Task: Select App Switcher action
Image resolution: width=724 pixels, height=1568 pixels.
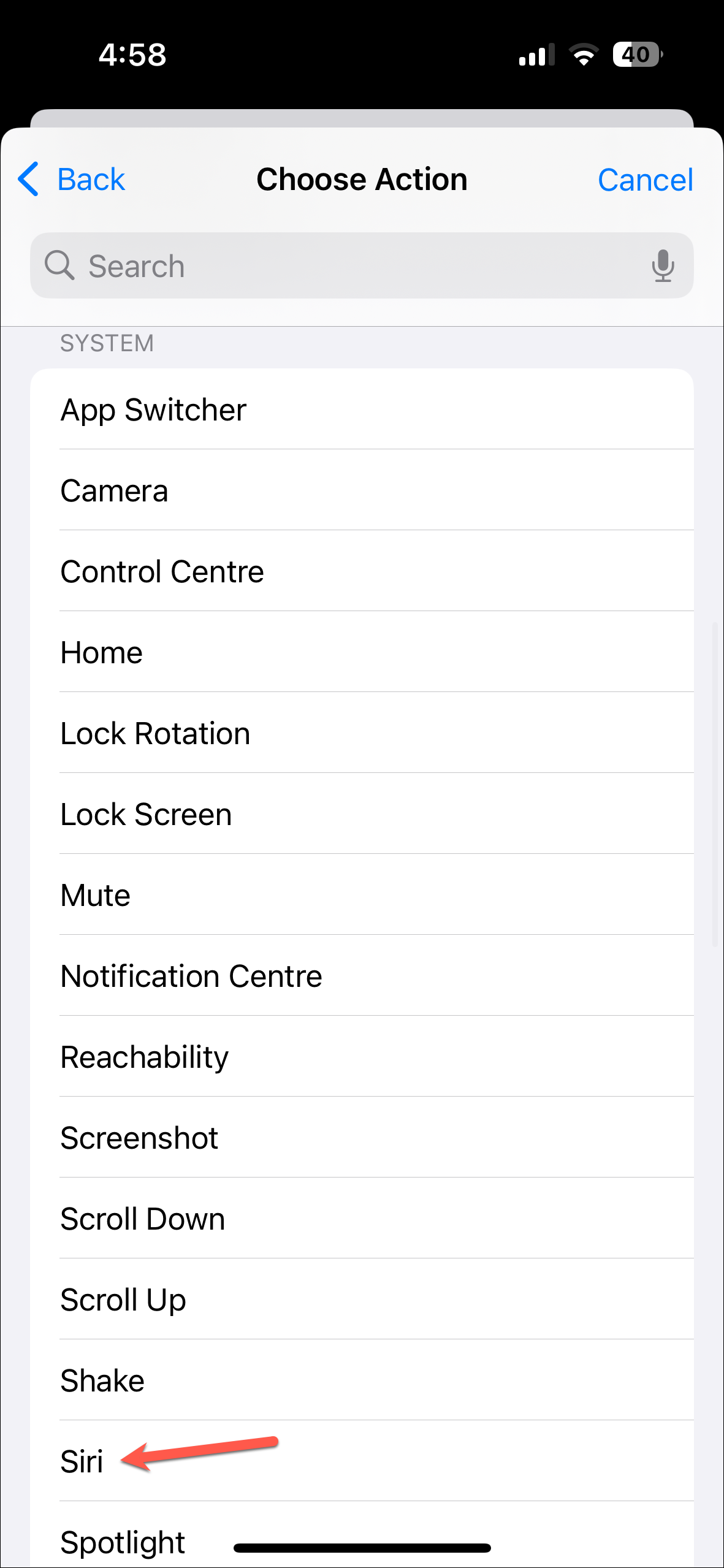Action: coord(362,409)
